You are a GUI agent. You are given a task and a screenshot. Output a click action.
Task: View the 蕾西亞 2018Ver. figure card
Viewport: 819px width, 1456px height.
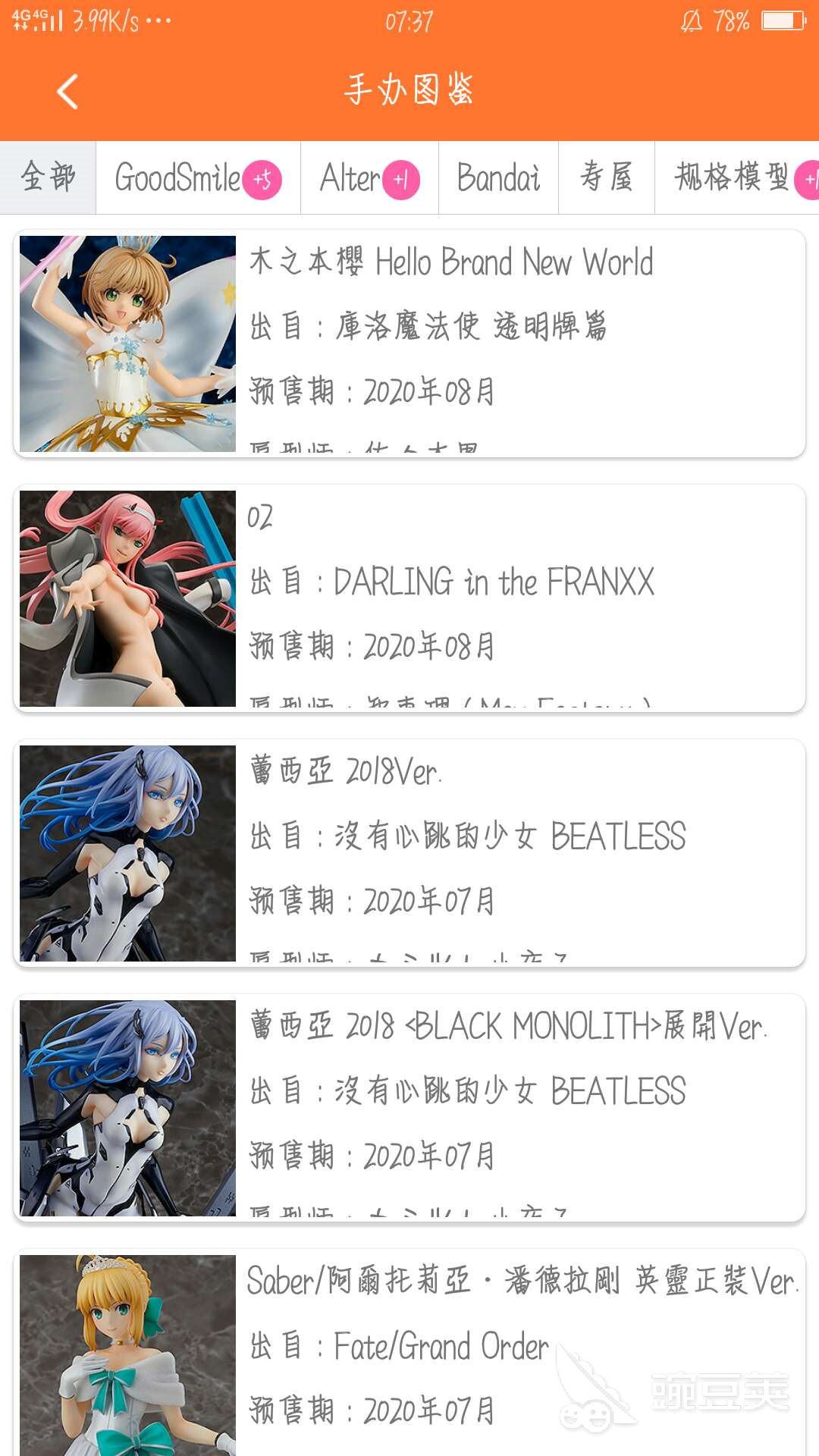coord(409,853)
